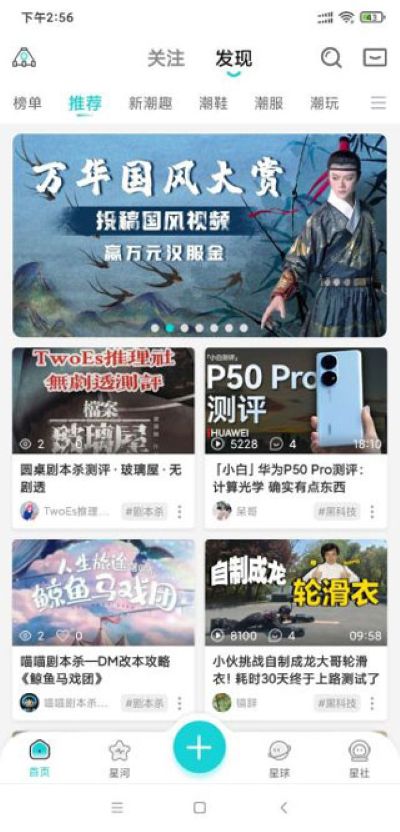
Task: Open the 华为P50 Pro测评 video card
Action: [296, 438]
